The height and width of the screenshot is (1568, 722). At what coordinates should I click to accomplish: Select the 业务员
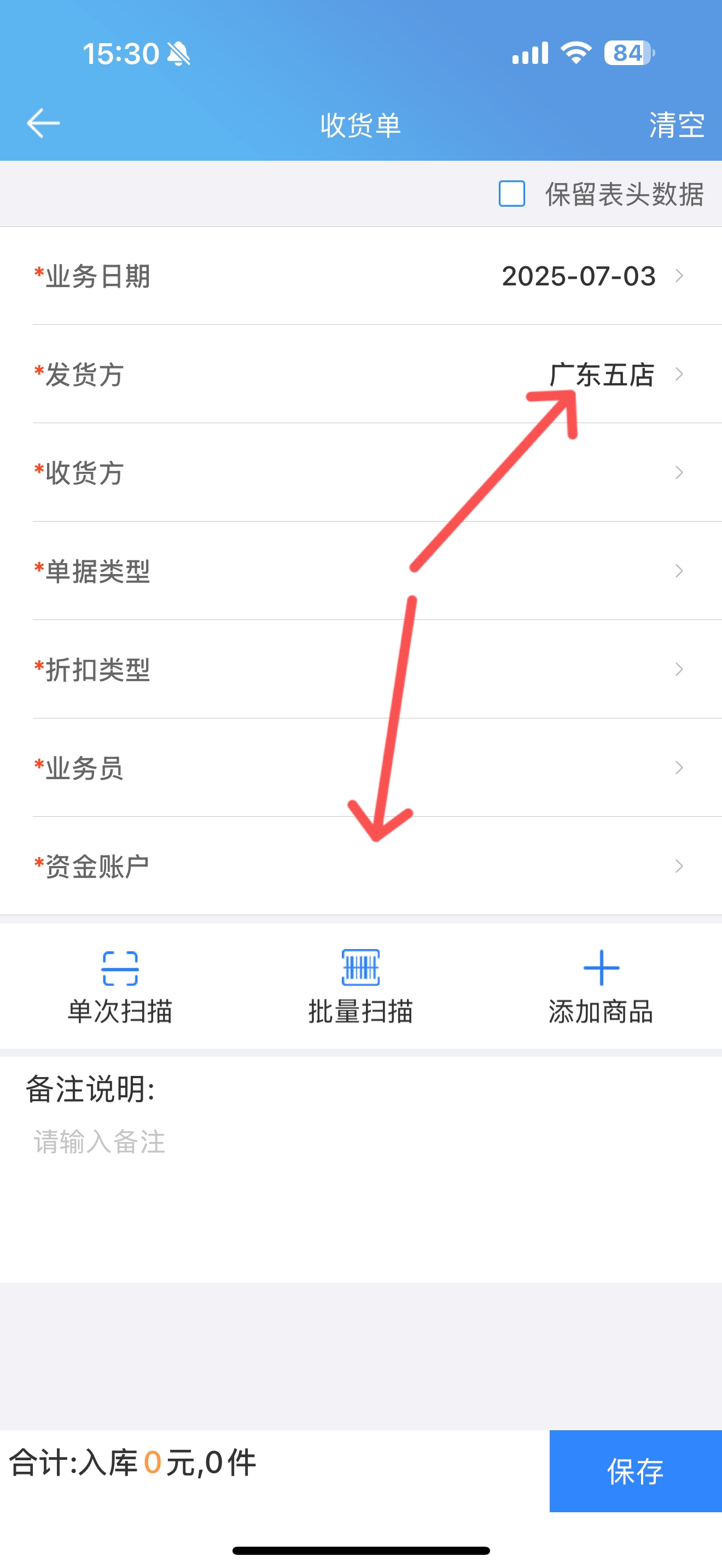361,768
